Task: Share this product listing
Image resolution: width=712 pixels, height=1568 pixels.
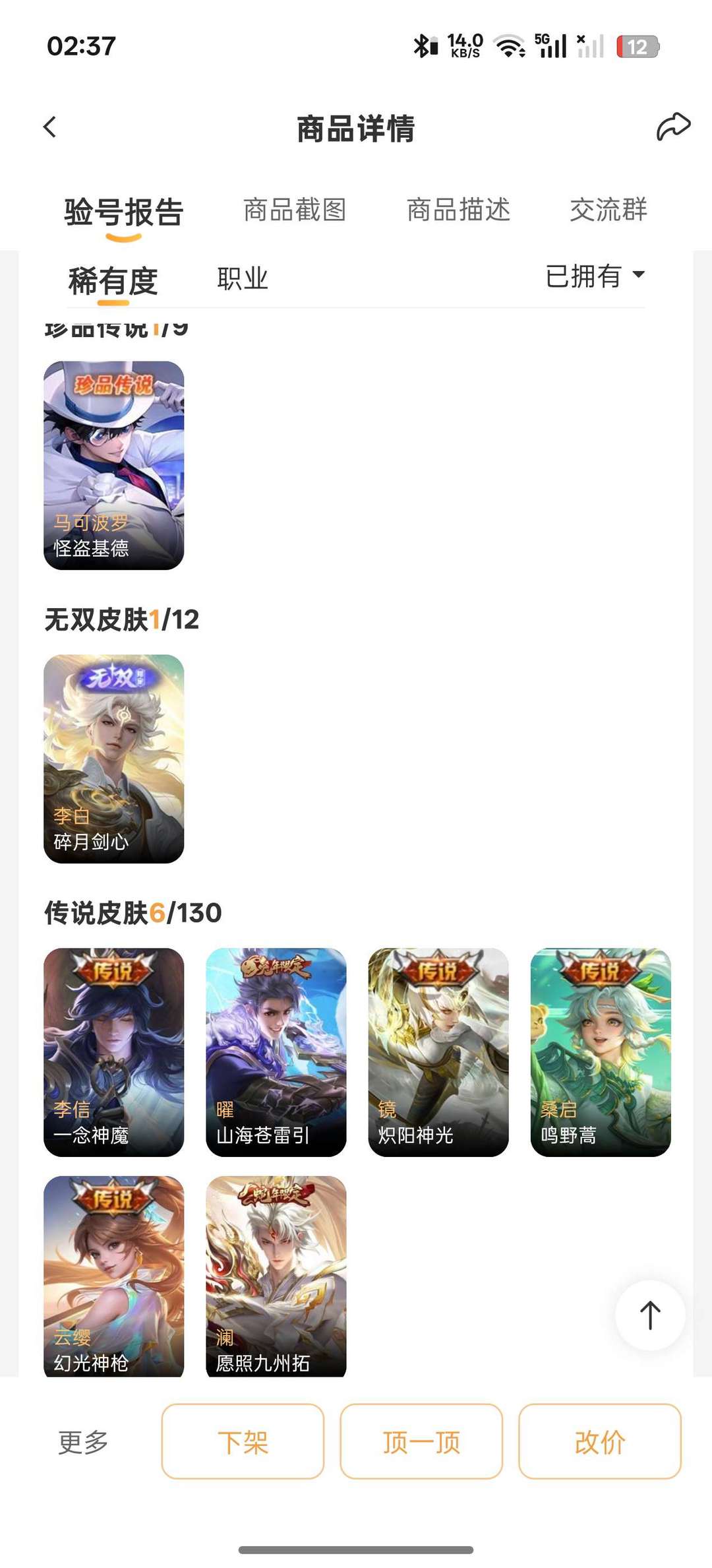Action: [x=673, y=127]
